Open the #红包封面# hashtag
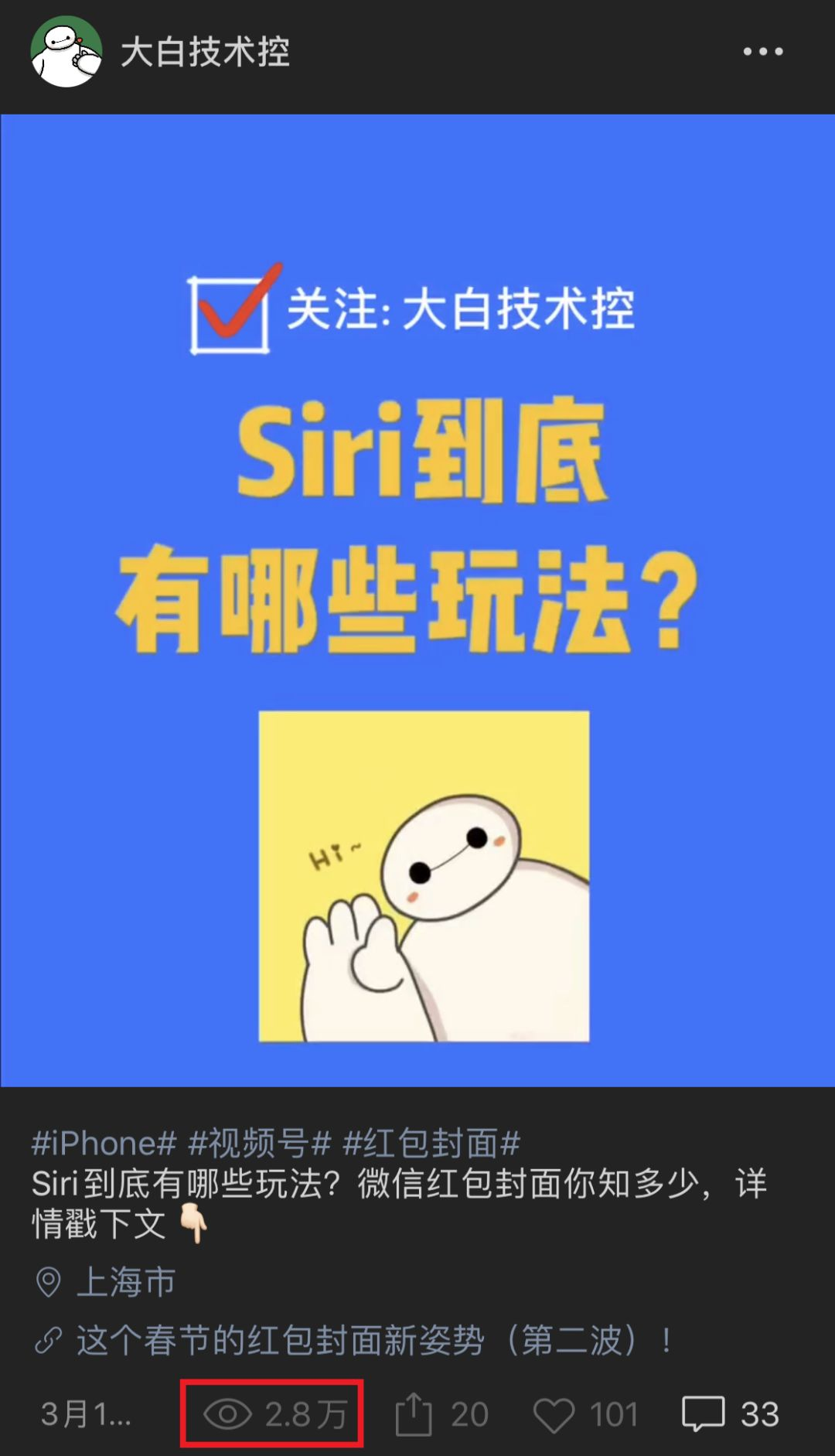Screen dimensions: 835x1456 tap(431, 1144)
